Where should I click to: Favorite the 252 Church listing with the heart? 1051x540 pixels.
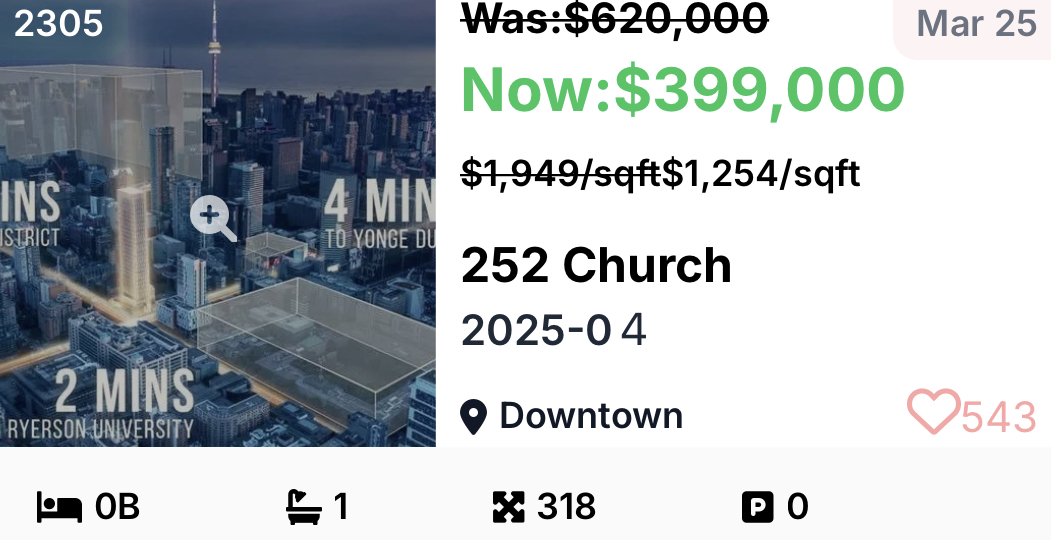933,413
